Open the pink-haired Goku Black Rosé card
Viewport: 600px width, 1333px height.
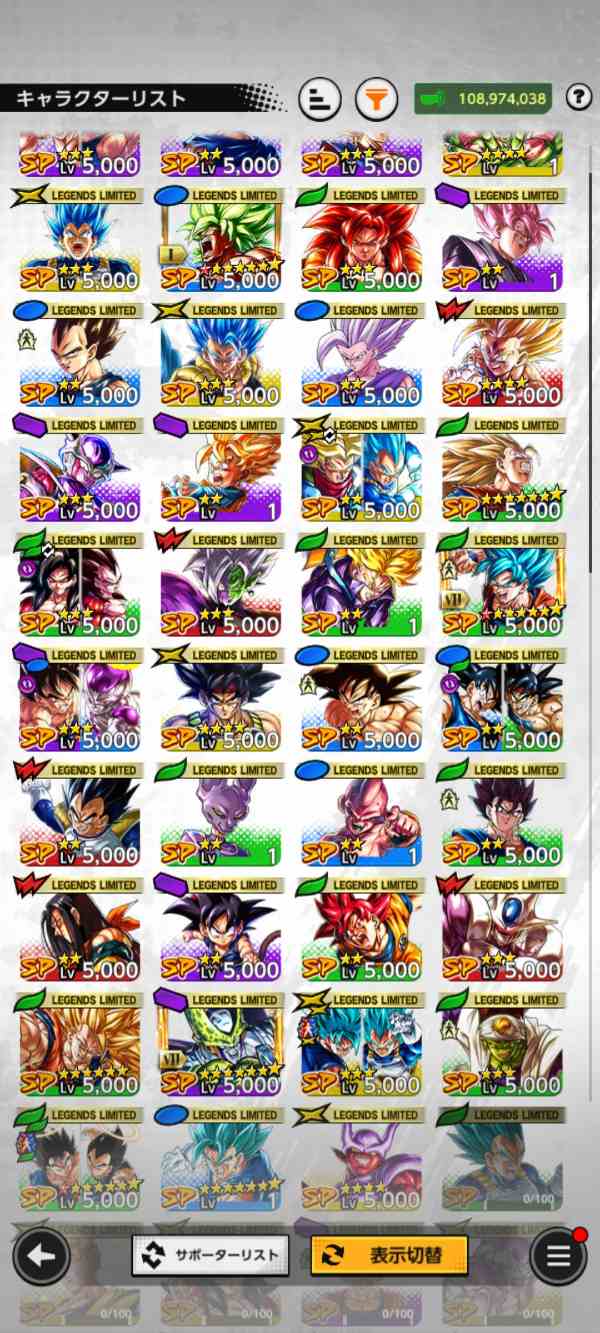(502, 240)
